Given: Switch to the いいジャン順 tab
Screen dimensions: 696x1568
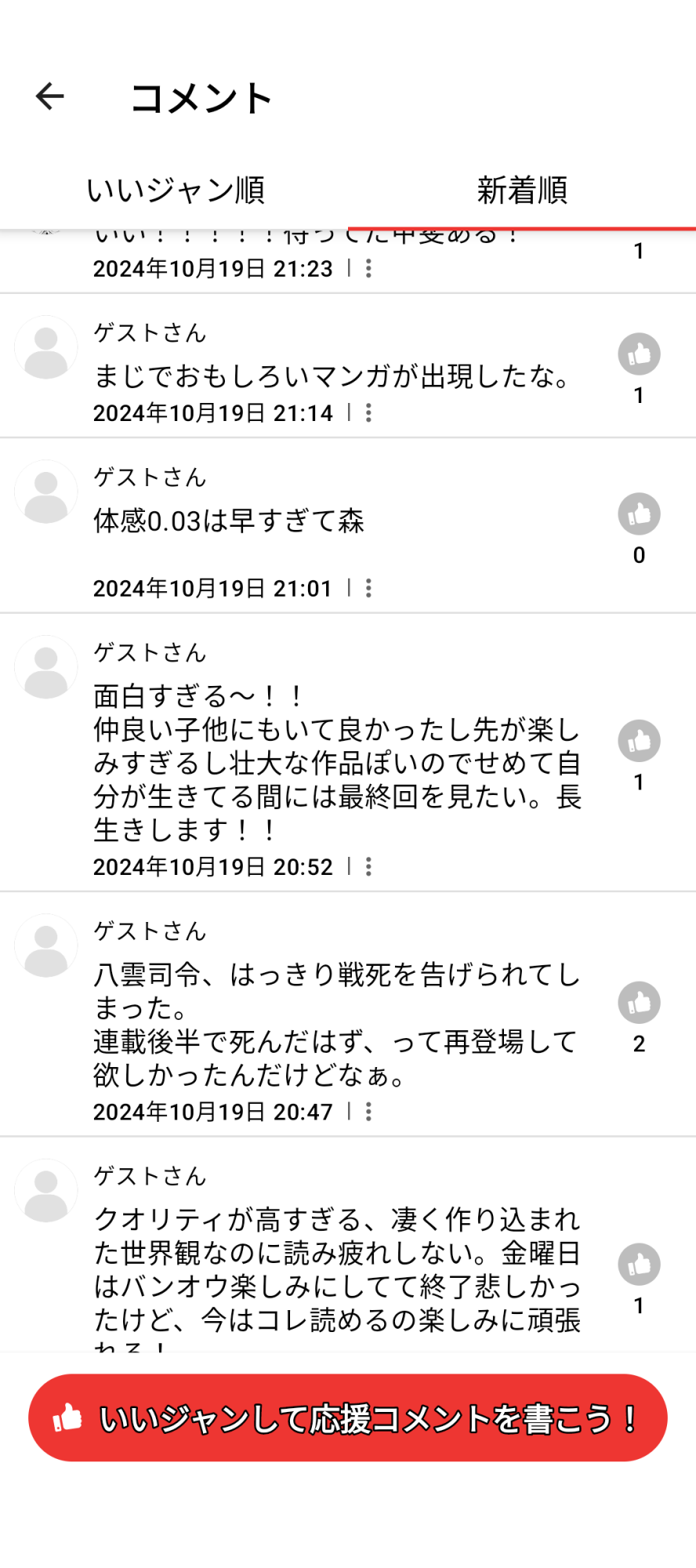Looking at the screenshot, I should tap(175, 190).
